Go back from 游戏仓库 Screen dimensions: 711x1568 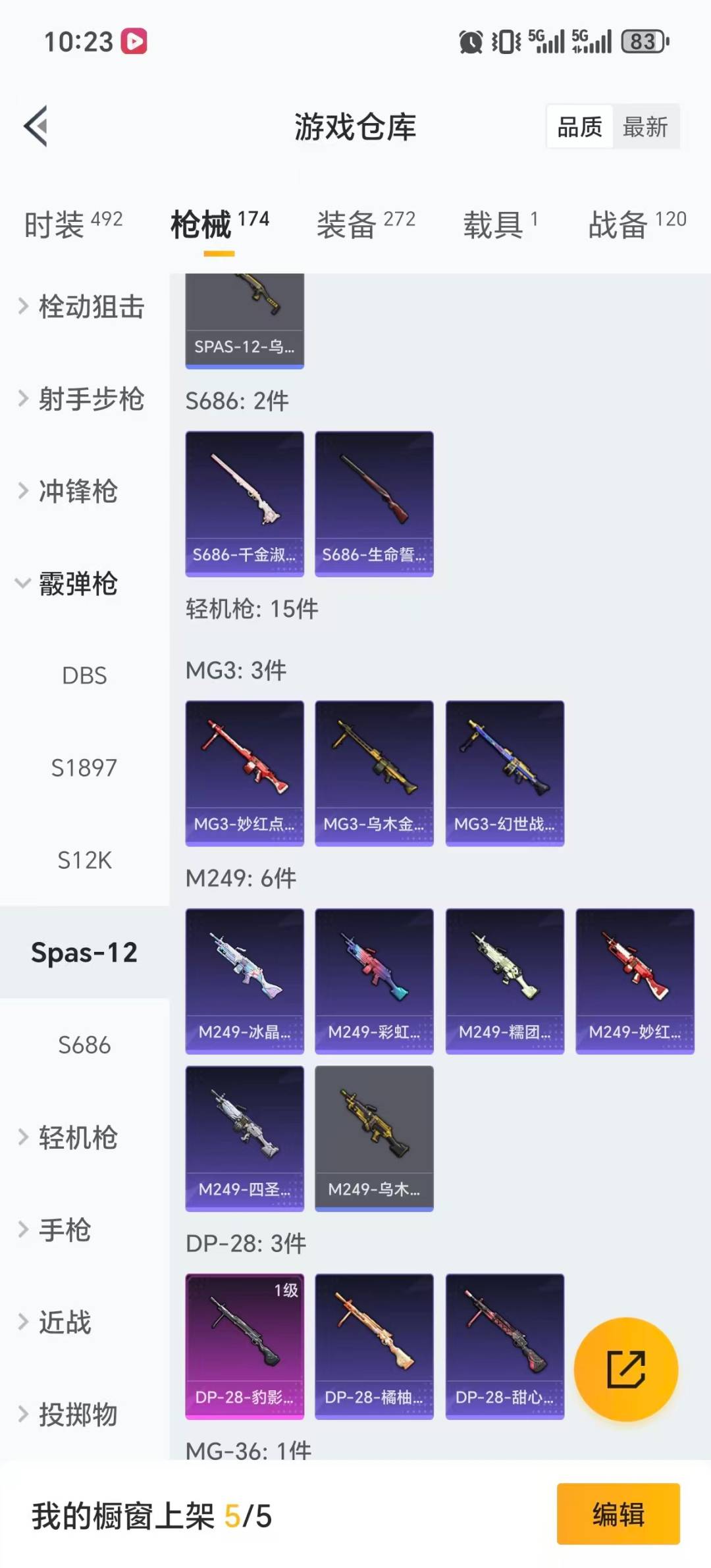[36, 126]
